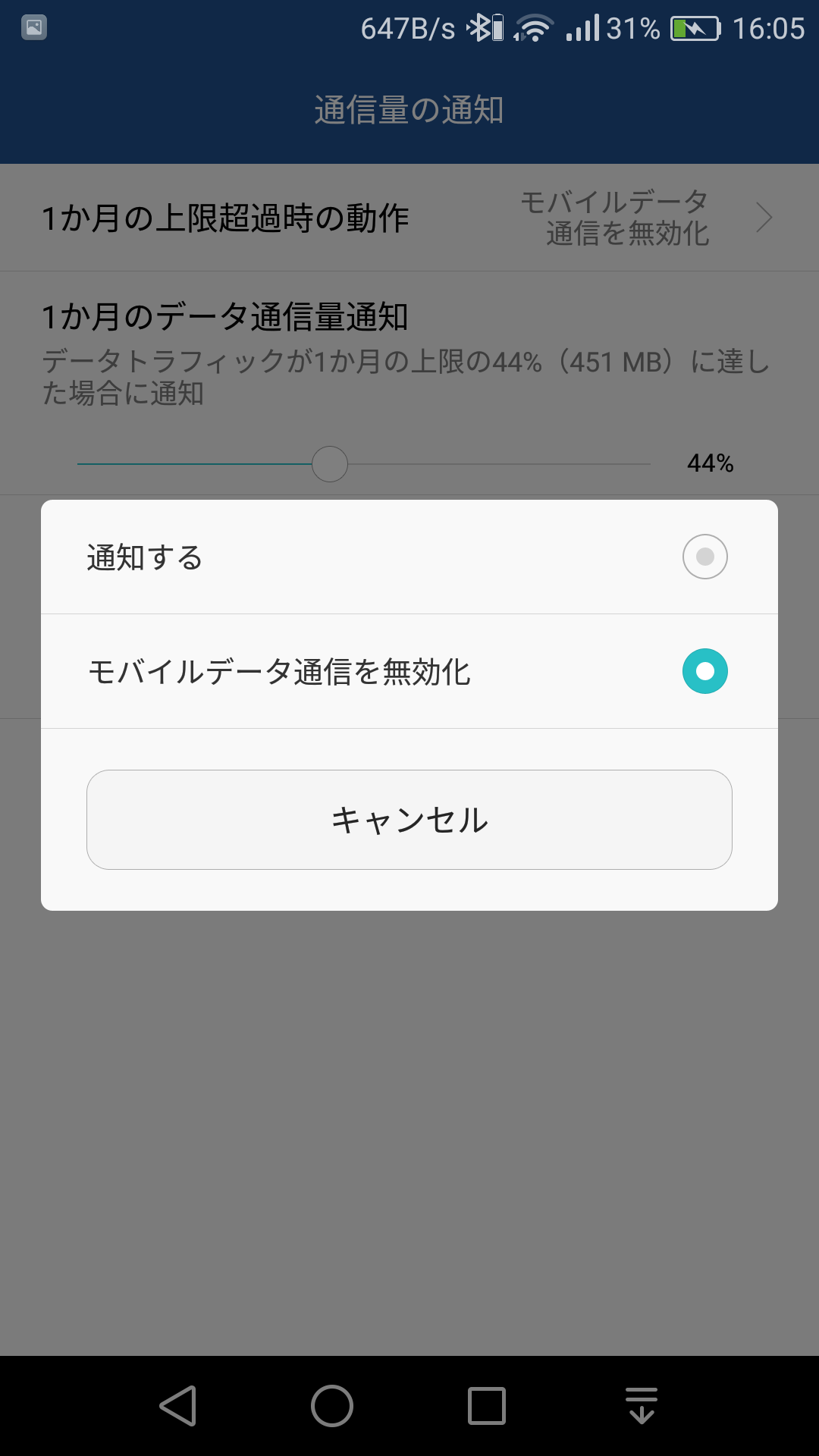819x1456 pixels.
Task: Choose モバイルデータ通信を無効化 radio option
Action: pos(704,671)
